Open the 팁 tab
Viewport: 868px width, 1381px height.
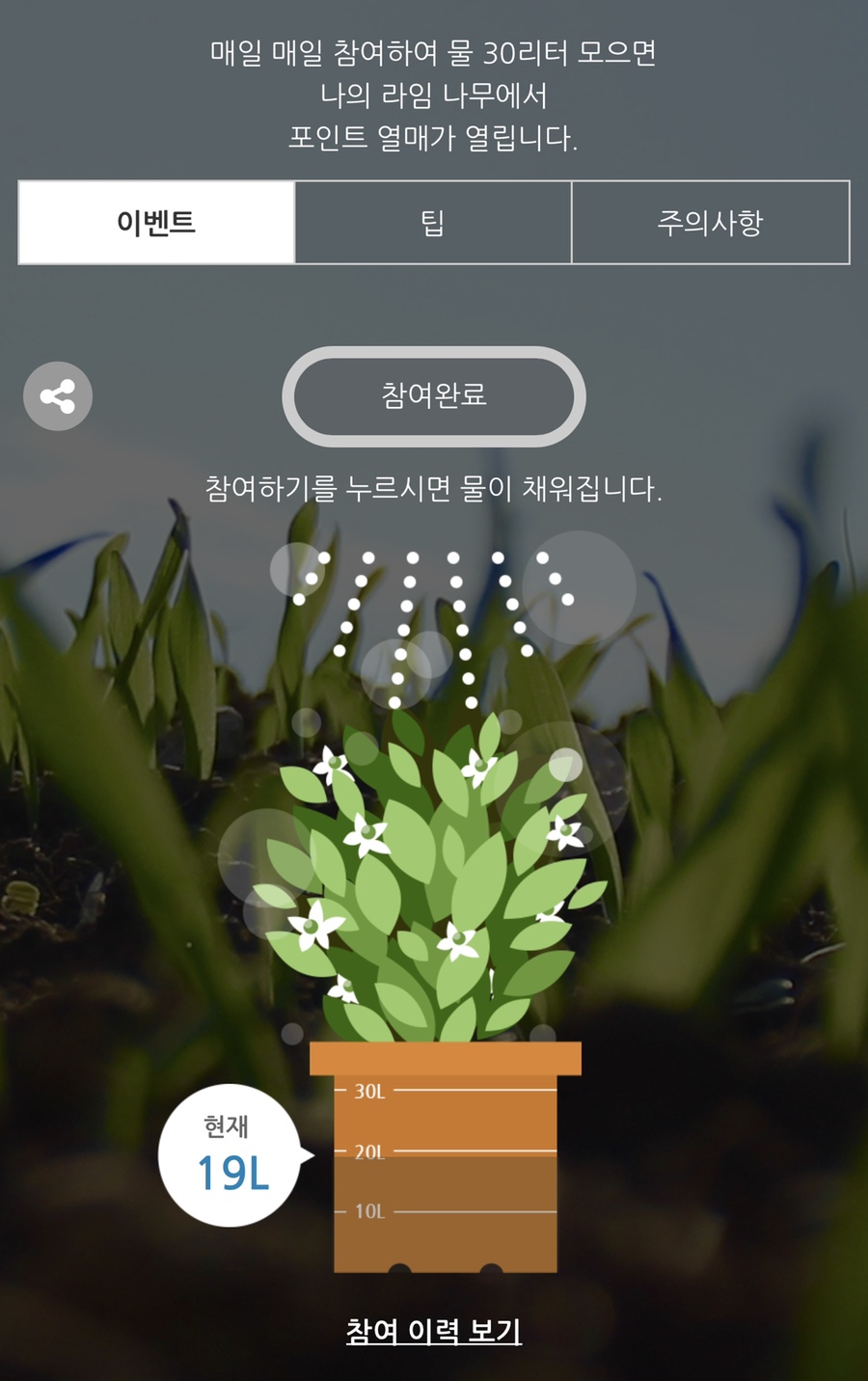point(433,223)
